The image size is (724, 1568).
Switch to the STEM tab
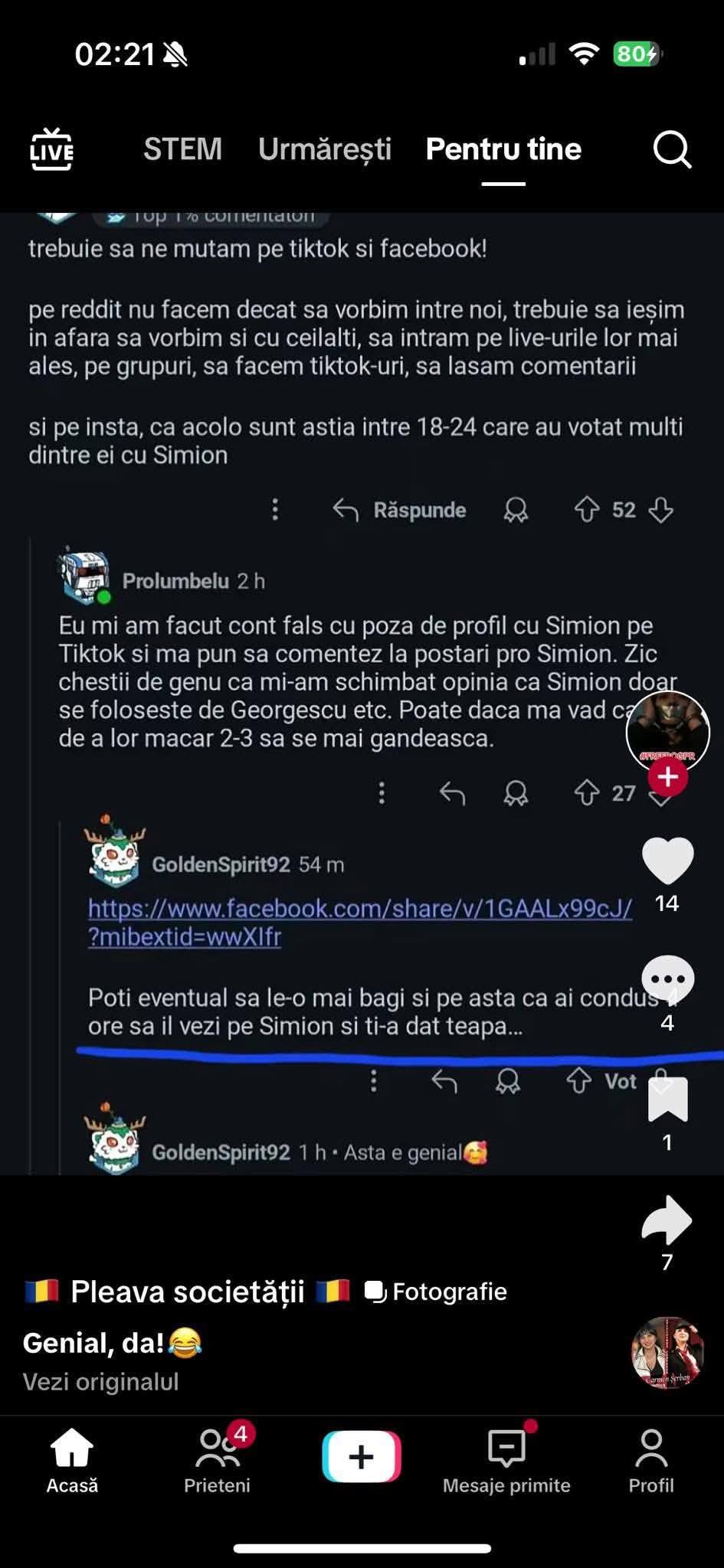pyautogui.click(x=182, y=149)
